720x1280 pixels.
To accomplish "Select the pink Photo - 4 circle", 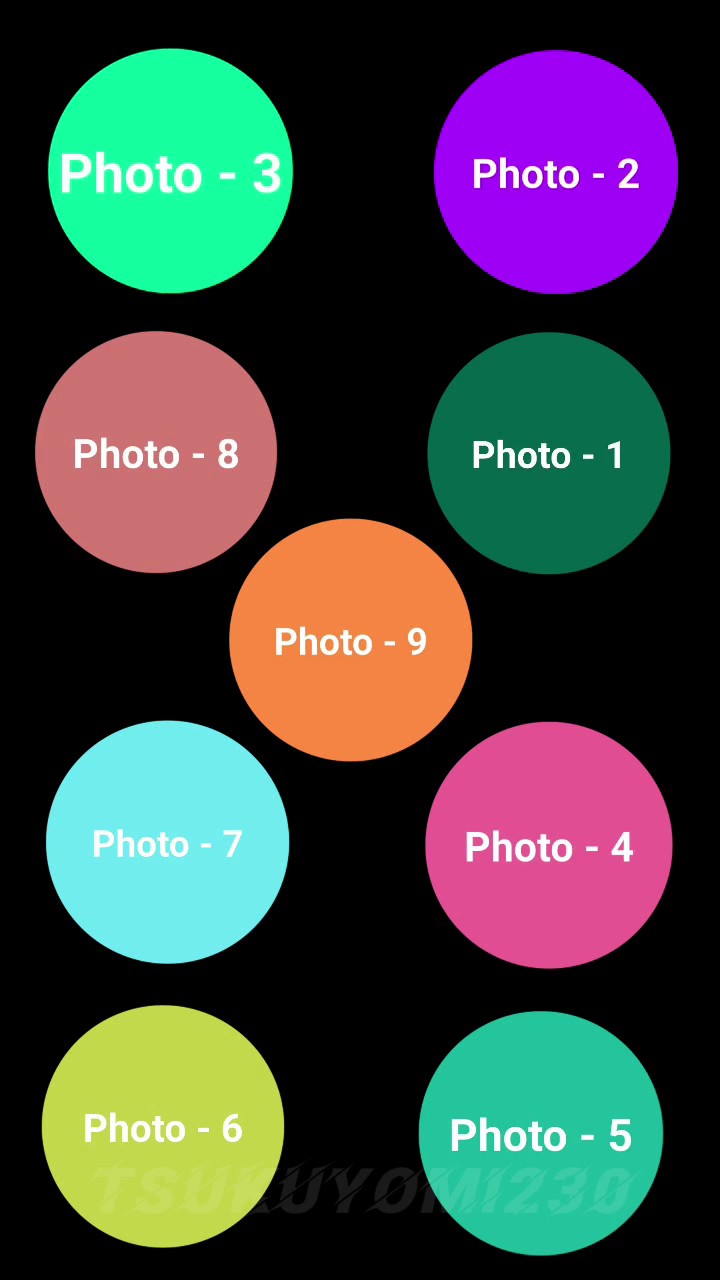I will [x=549, y=845].
